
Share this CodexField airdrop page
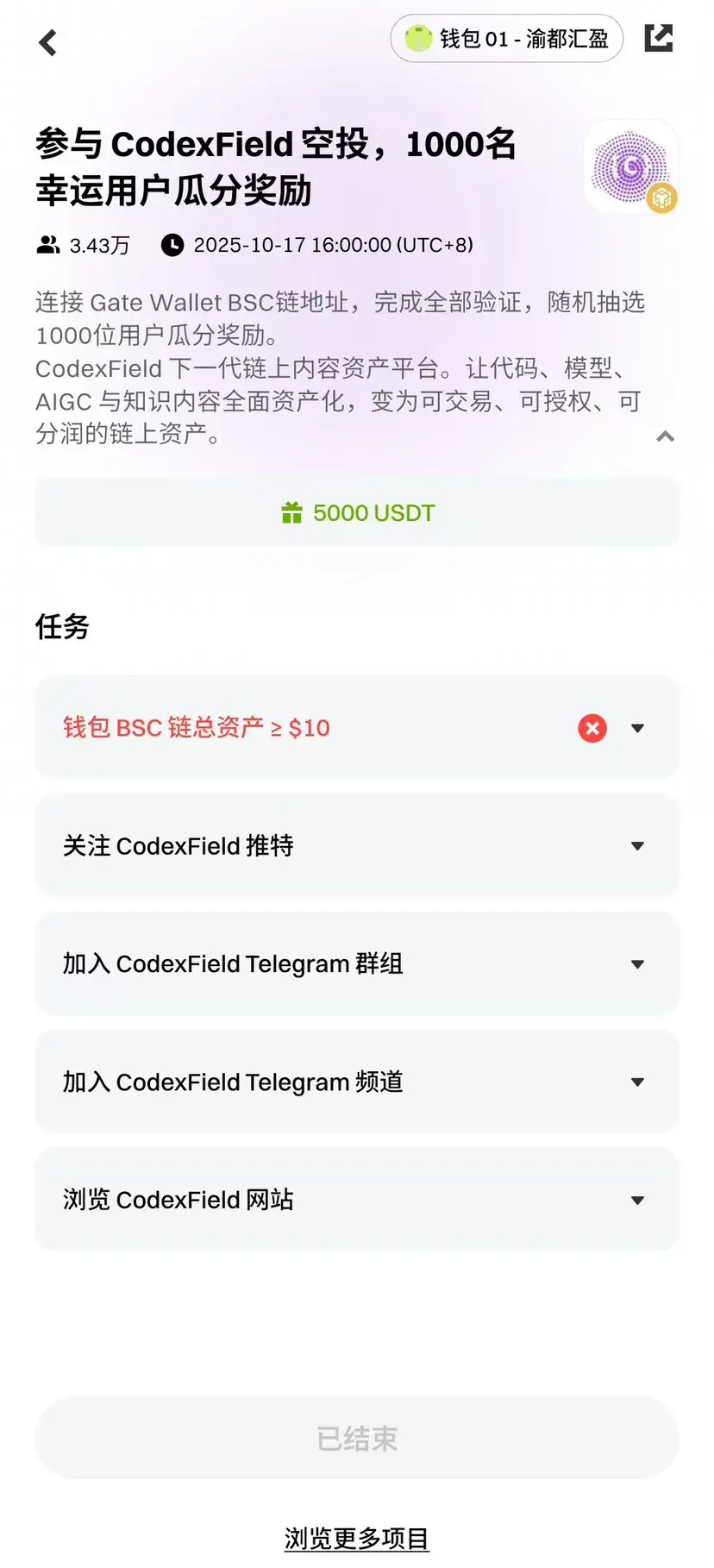(659, 38)
